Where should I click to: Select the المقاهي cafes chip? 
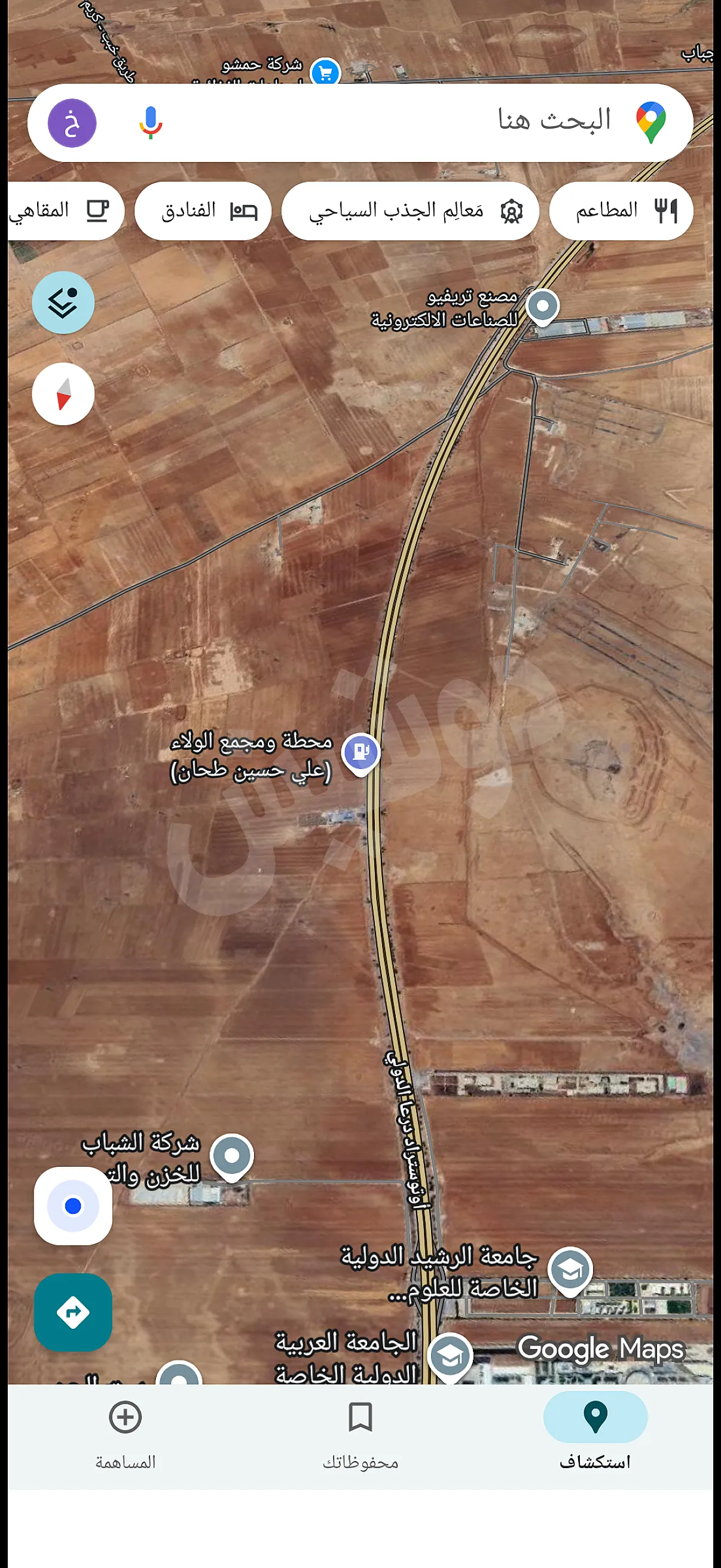pos(64,211)
